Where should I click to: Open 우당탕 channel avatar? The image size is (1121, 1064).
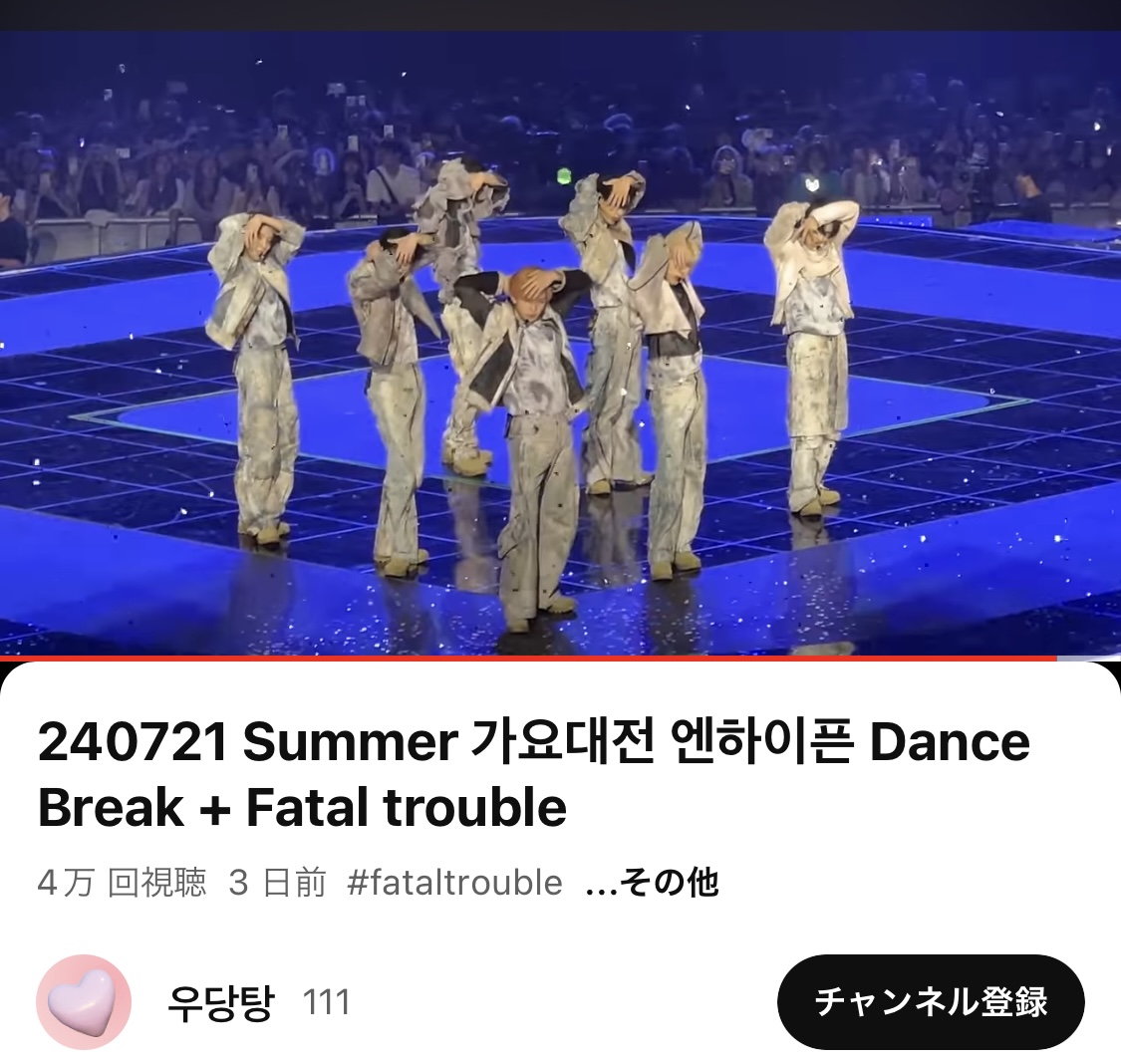coord(84,1001)
